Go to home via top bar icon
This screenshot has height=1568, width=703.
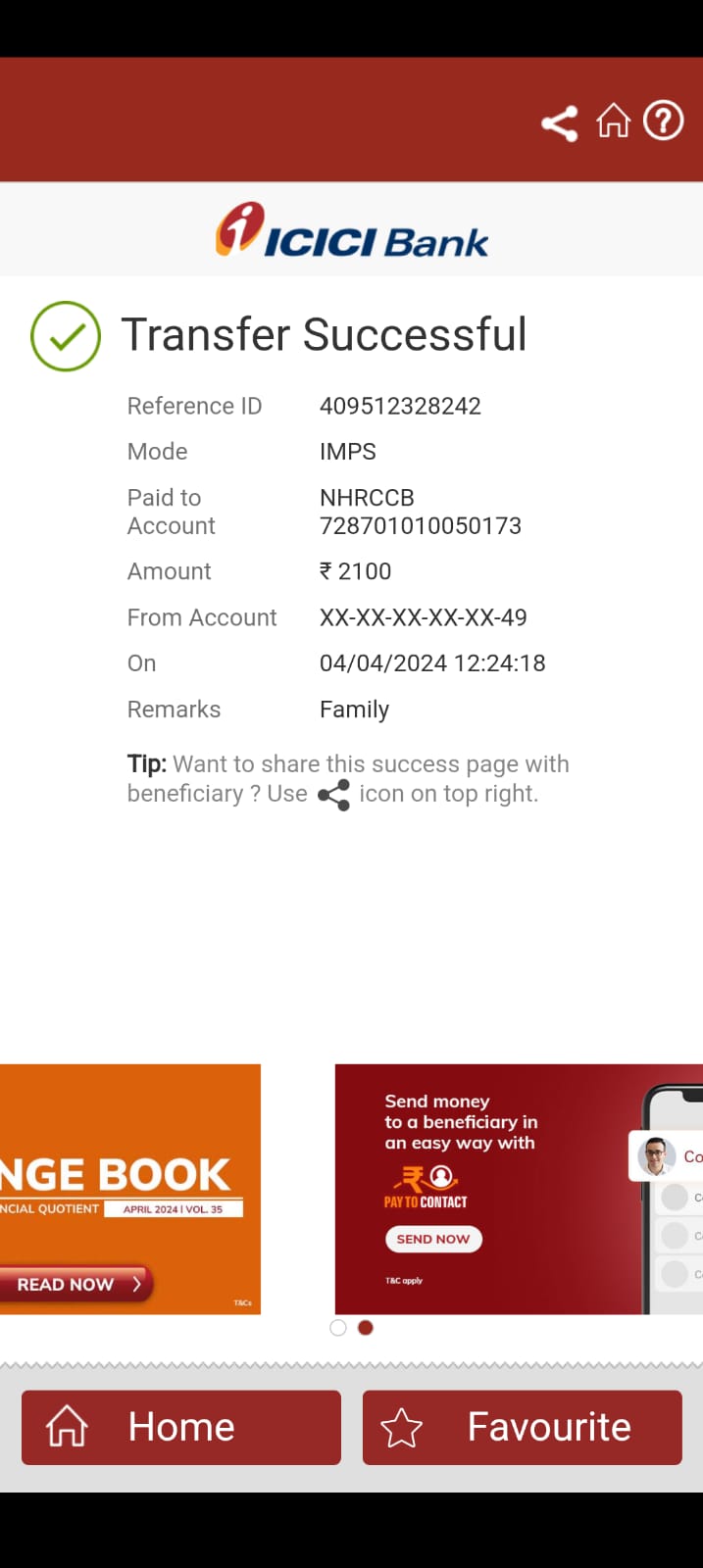pos(614,122)
